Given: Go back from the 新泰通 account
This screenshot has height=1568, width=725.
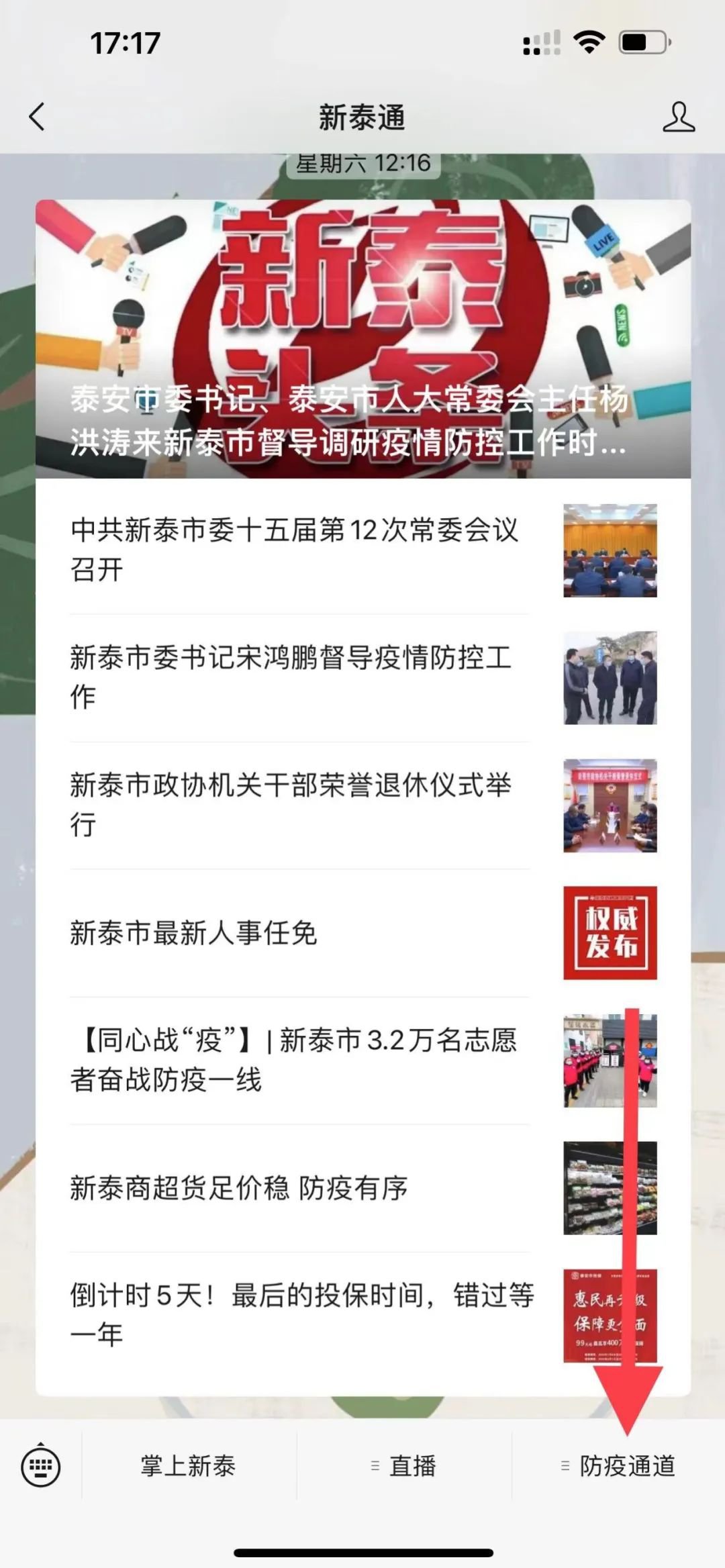Looking at the screenshot, I should [38, 117].
